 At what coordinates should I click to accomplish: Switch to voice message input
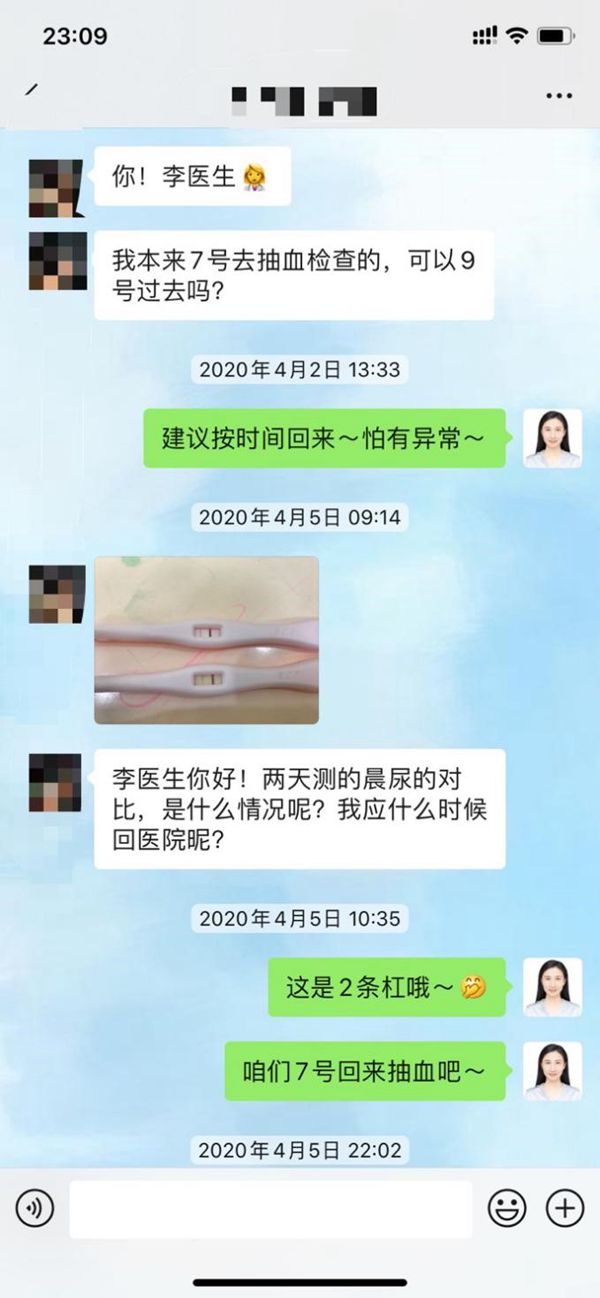pyautogui.click(x=35, y=1209)
